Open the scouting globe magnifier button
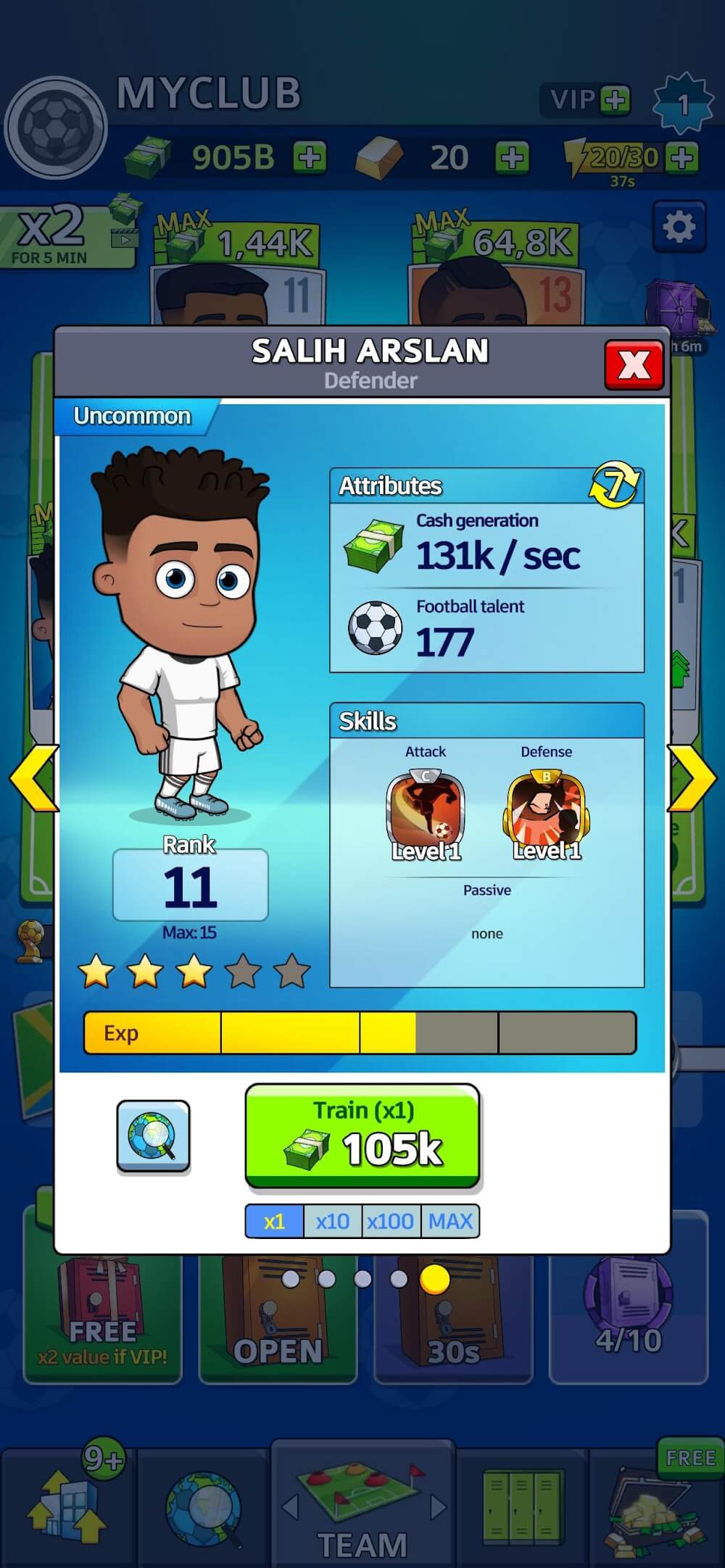The height and width of the screenshot is (1568, 725). tap(153, 1135)
